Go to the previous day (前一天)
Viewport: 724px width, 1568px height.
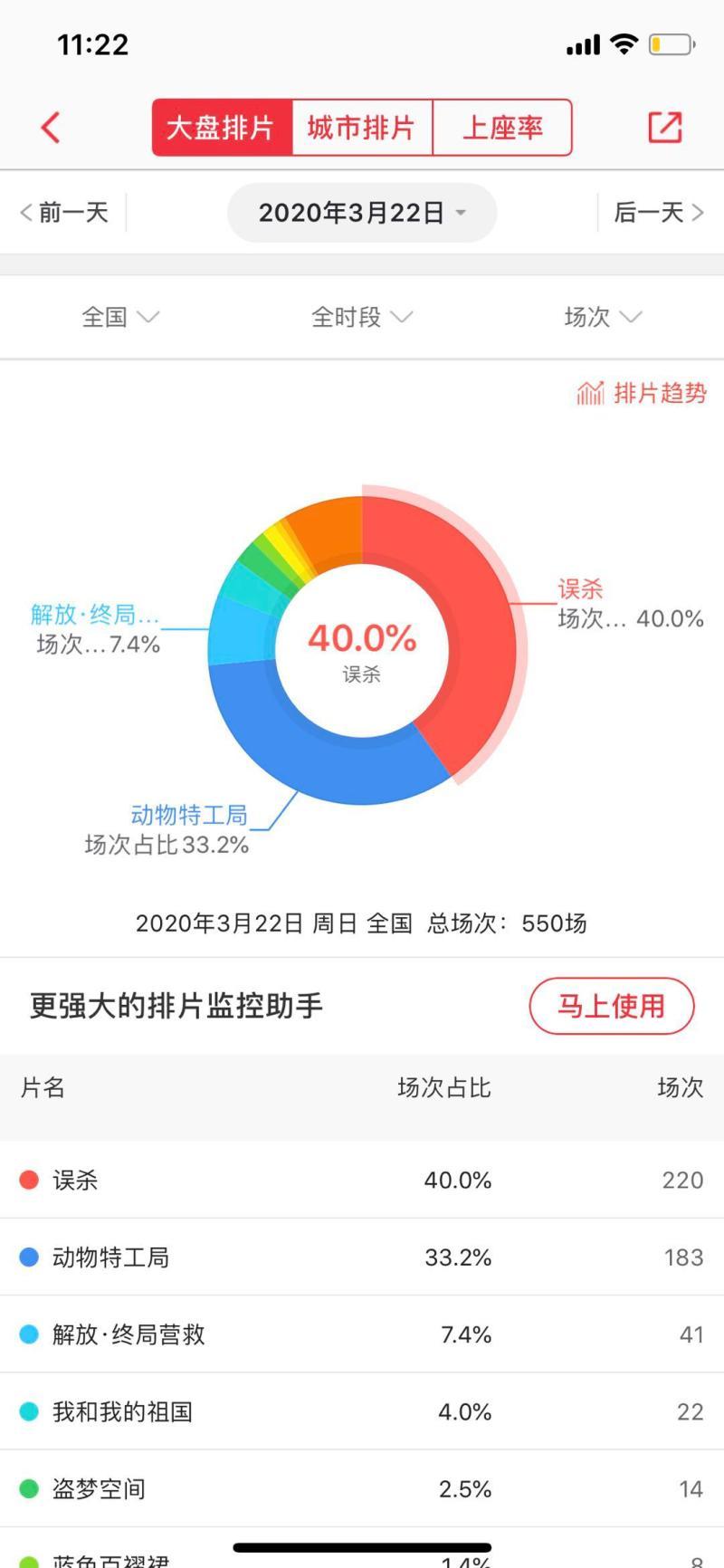coord(65,213)
